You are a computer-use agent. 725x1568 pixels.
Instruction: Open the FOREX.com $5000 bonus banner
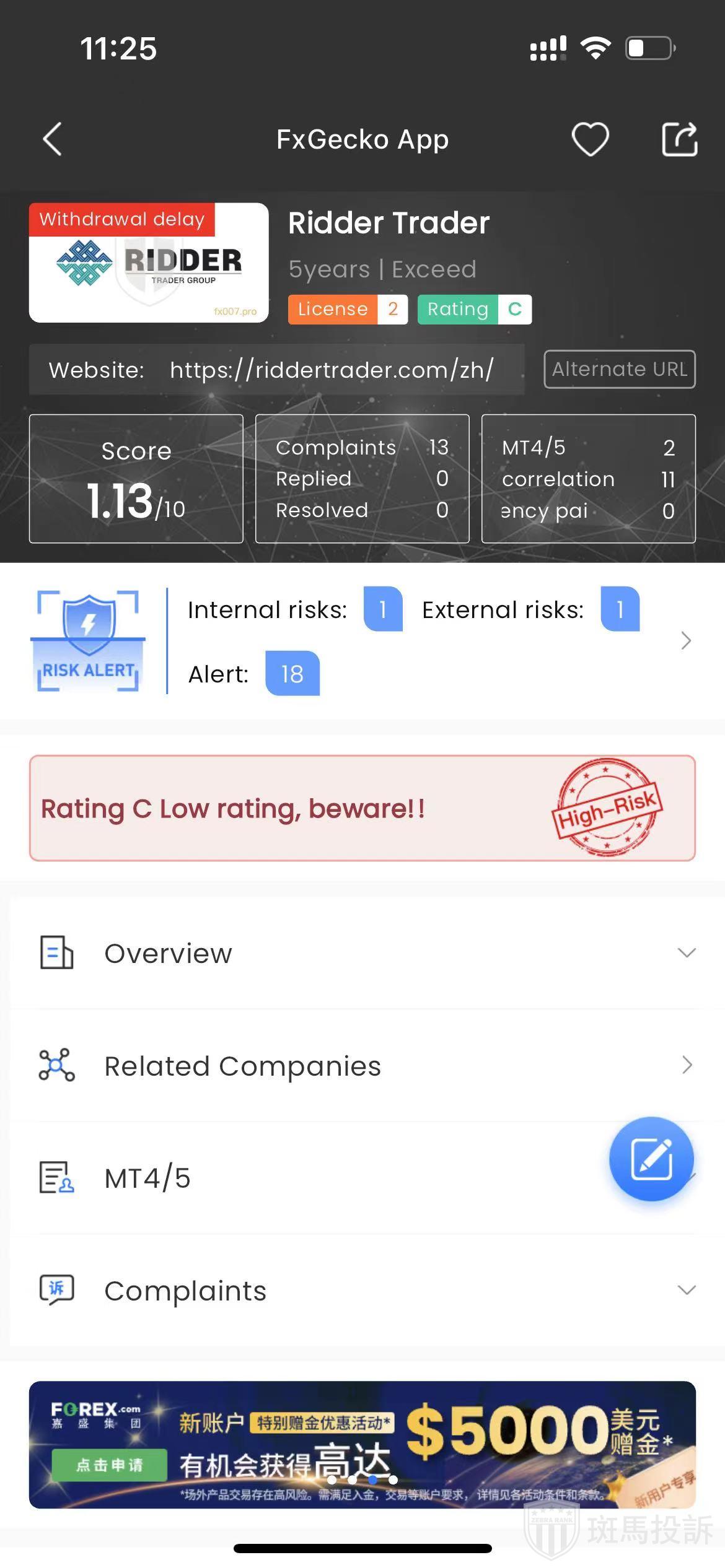click(362, 1444)
